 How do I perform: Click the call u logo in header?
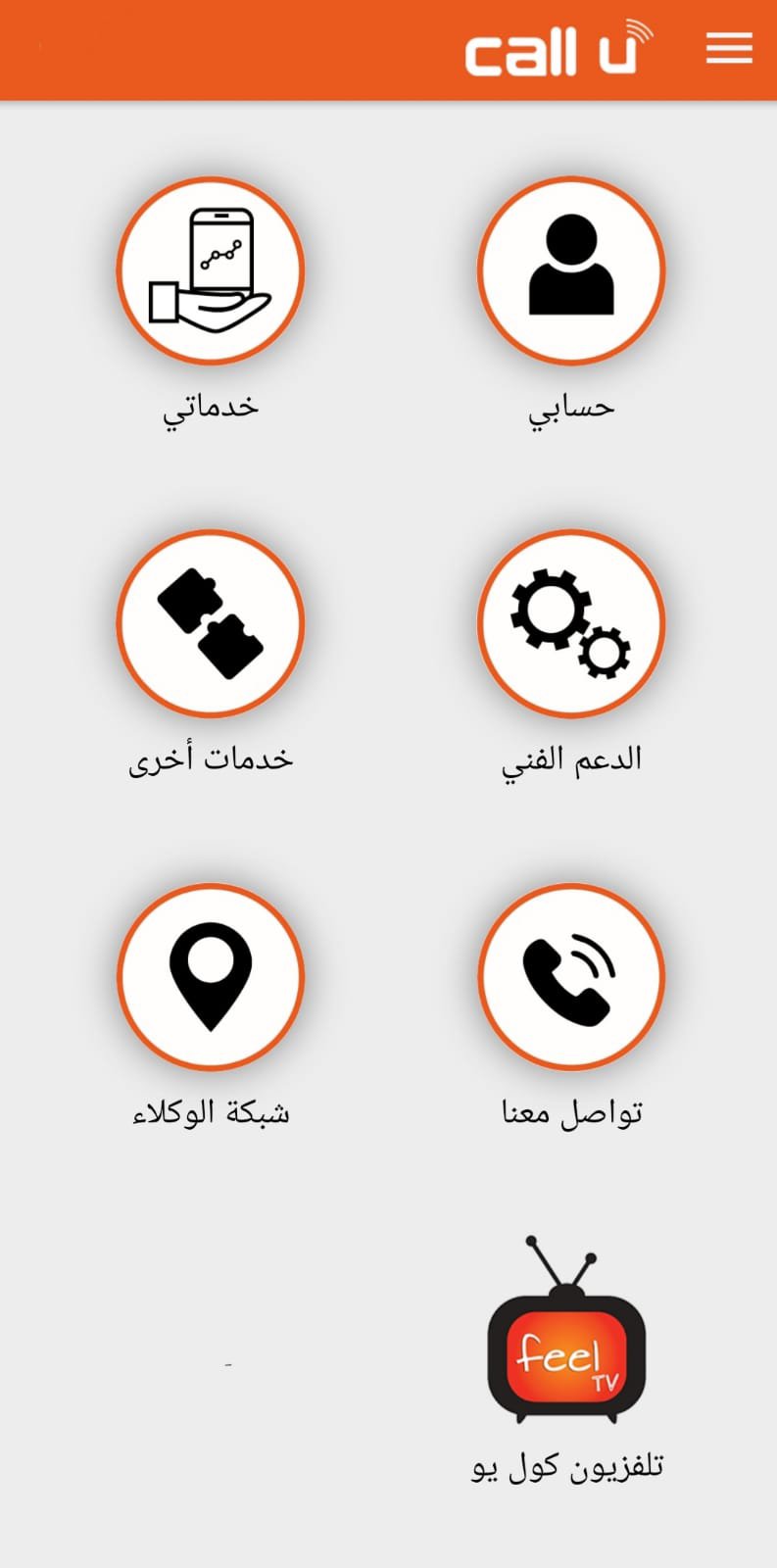point(549,49)
